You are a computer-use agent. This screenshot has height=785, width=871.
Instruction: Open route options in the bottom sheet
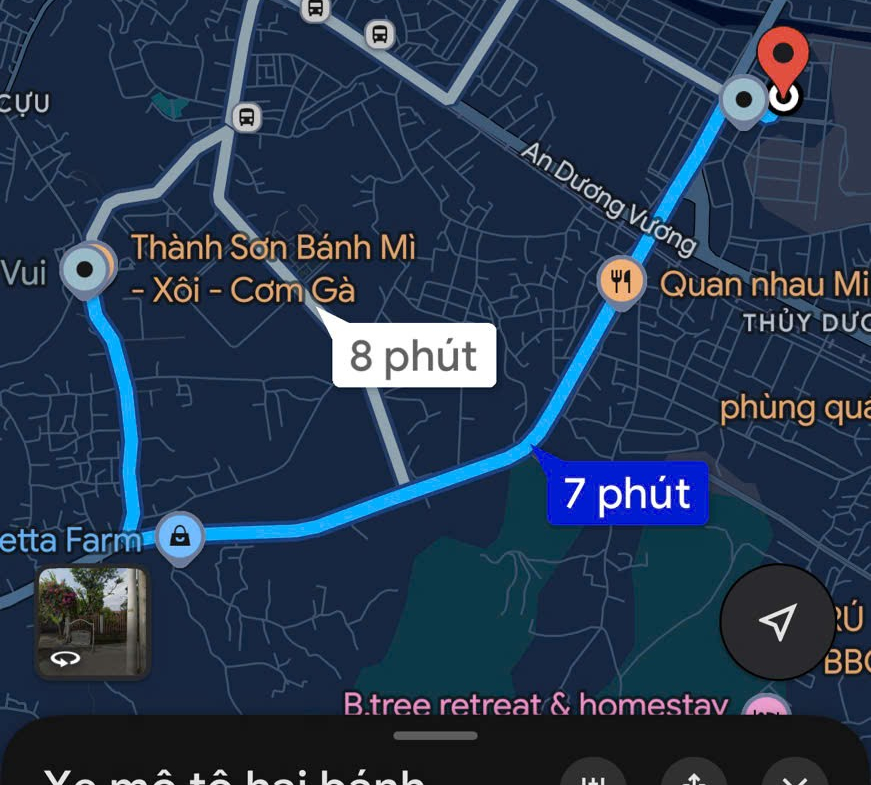[x=593, y=777]
